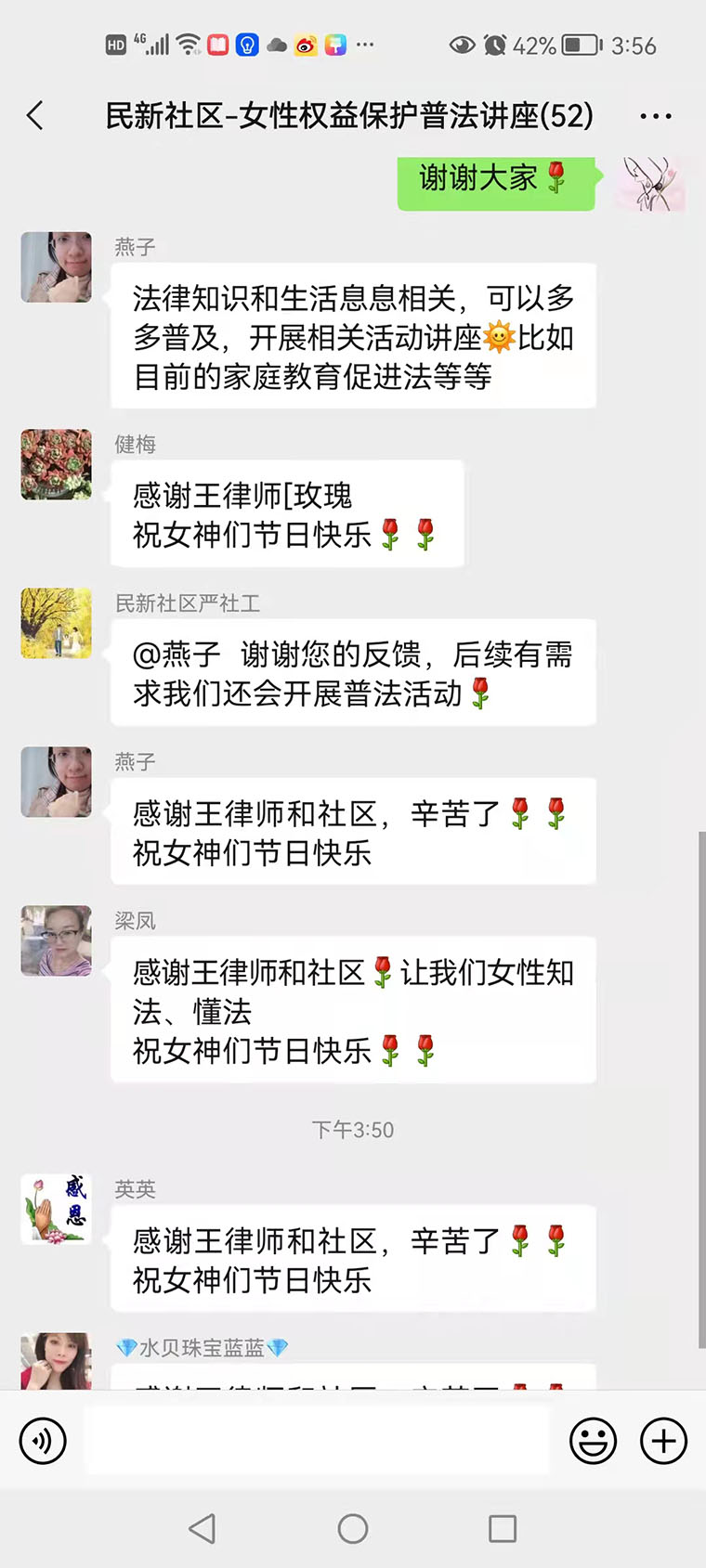
Task: Open 水贝珠宝蓝蓝's profile avatar
Action: click(57, 1361)
